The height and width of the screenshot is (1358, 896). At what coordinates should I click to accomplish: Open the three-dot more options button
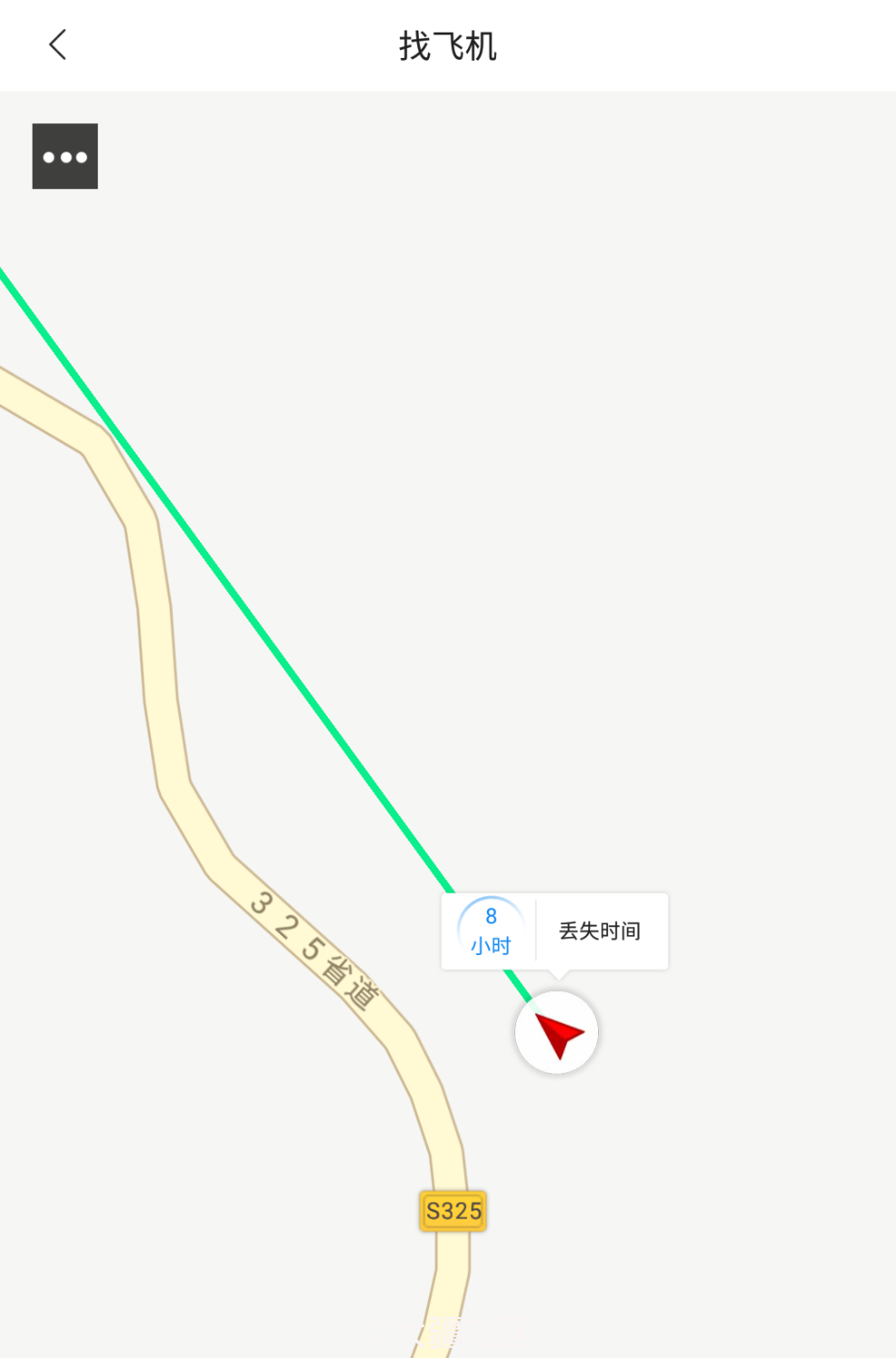click(x=65, y=157)
